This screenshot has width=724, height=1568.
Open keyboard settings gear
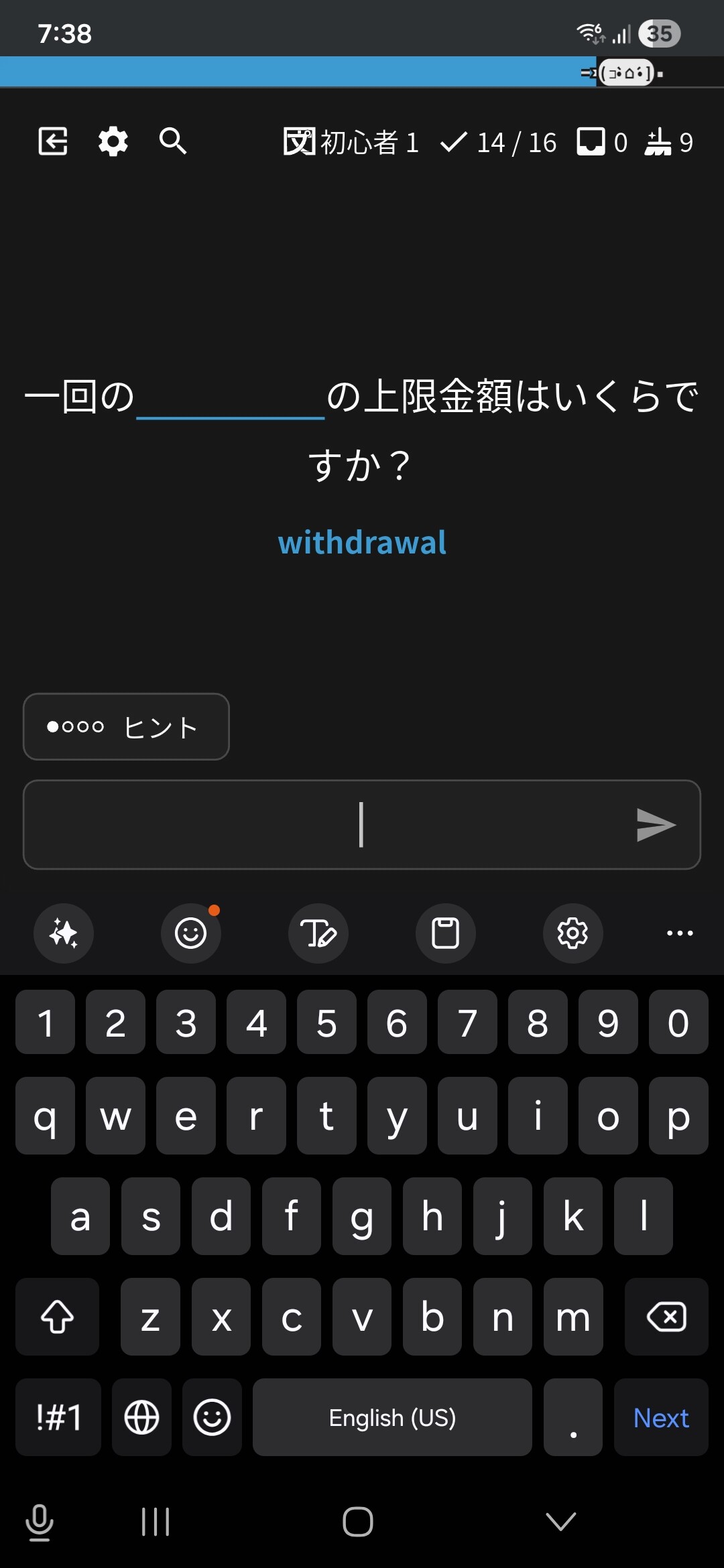tap(573, 933)
